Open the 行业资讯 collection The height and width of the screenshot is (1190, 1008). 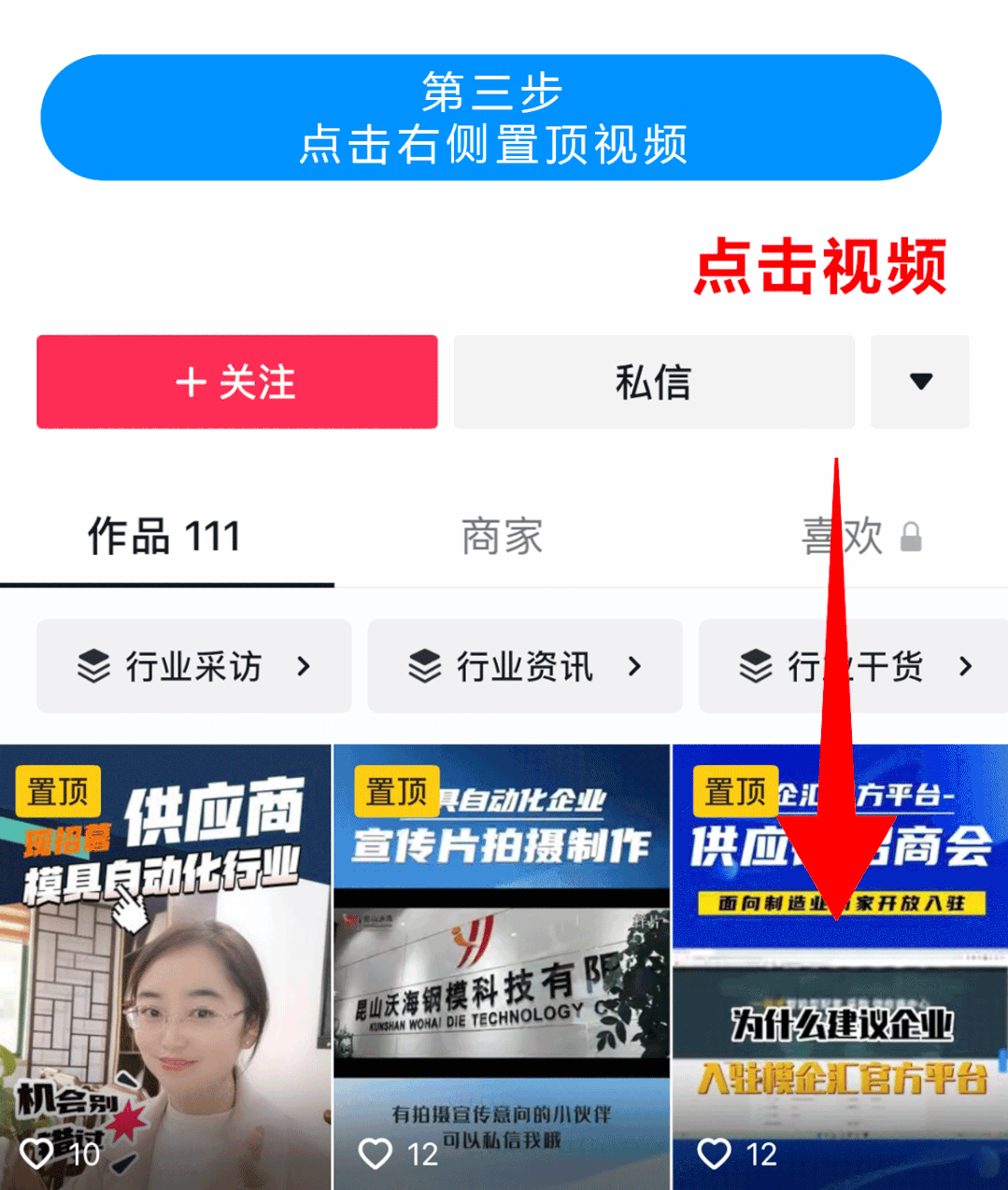pyautogui.click(x=524, y=666)
